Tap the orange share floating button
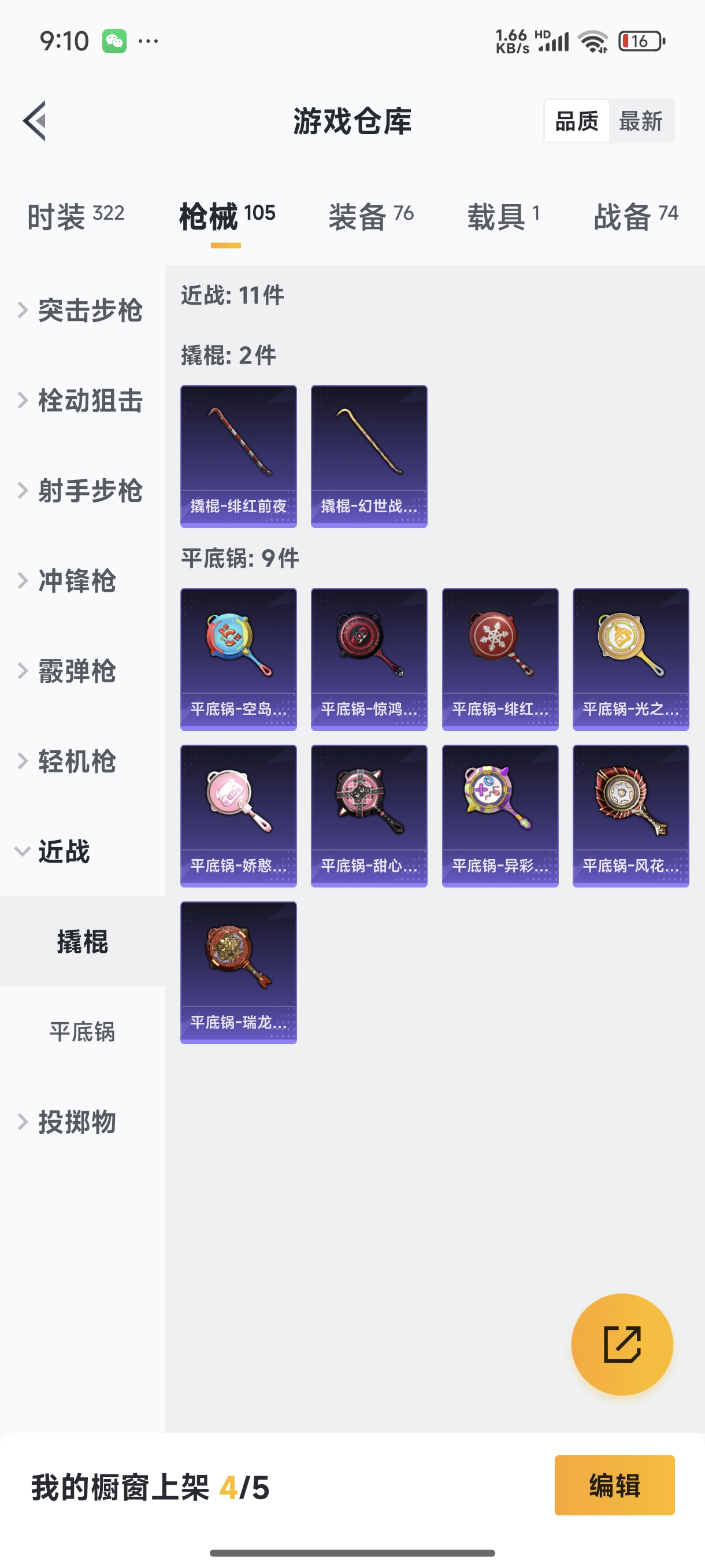The height and width of the screenshot is (1568, 705). pyautogui.click(x=622, y=1344)
